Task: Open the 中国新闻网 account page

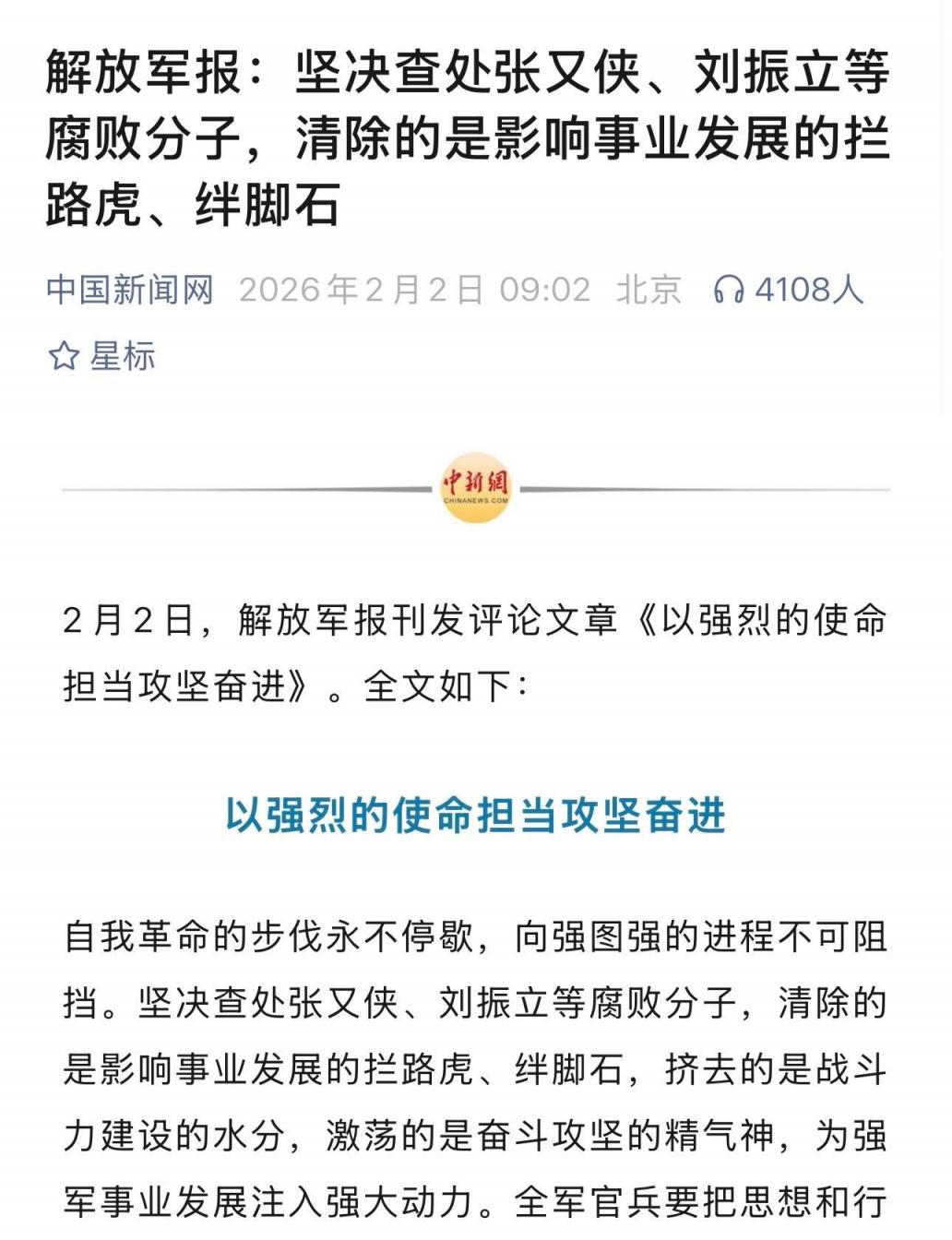Action: coord(130,290)
